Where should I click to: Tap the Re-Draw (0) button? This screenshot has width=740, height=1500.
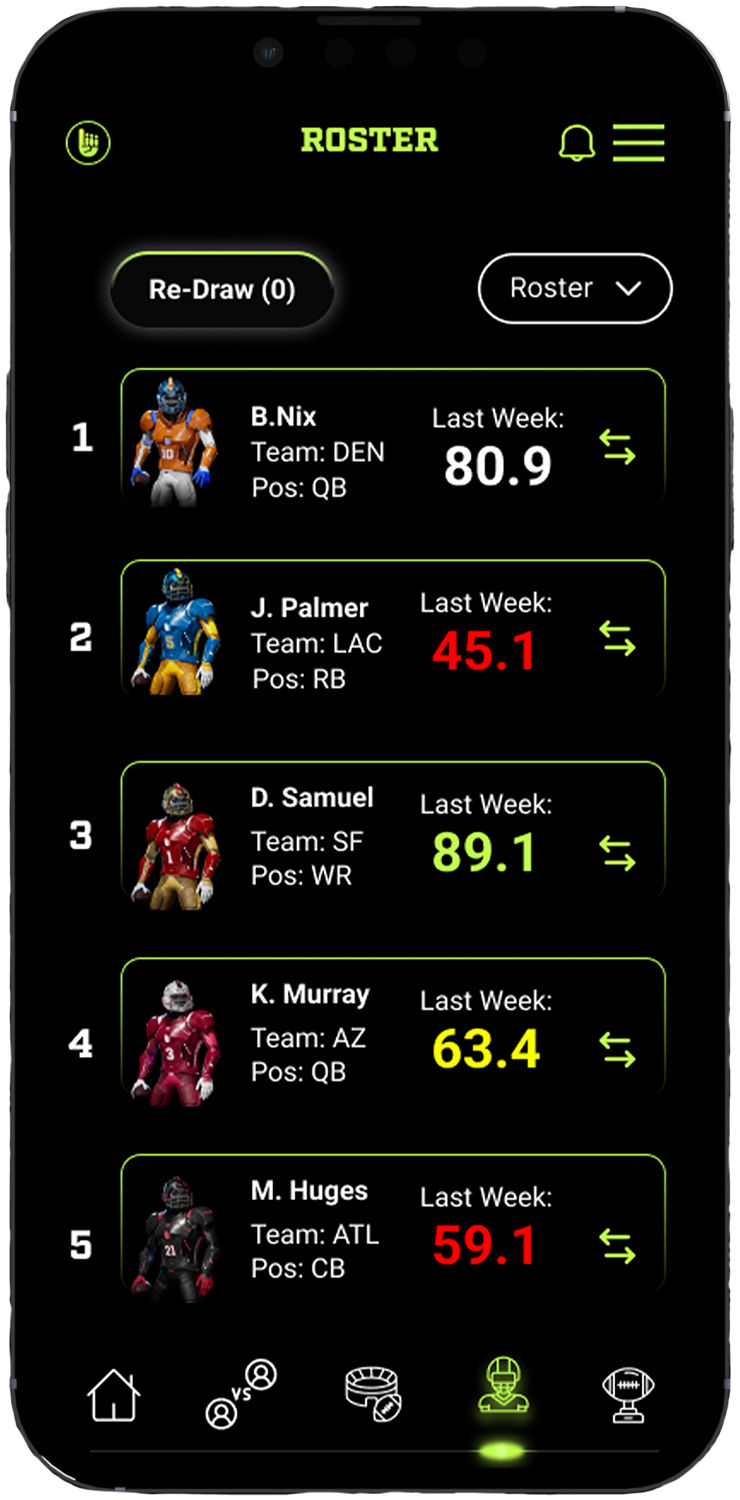[222, 290]
